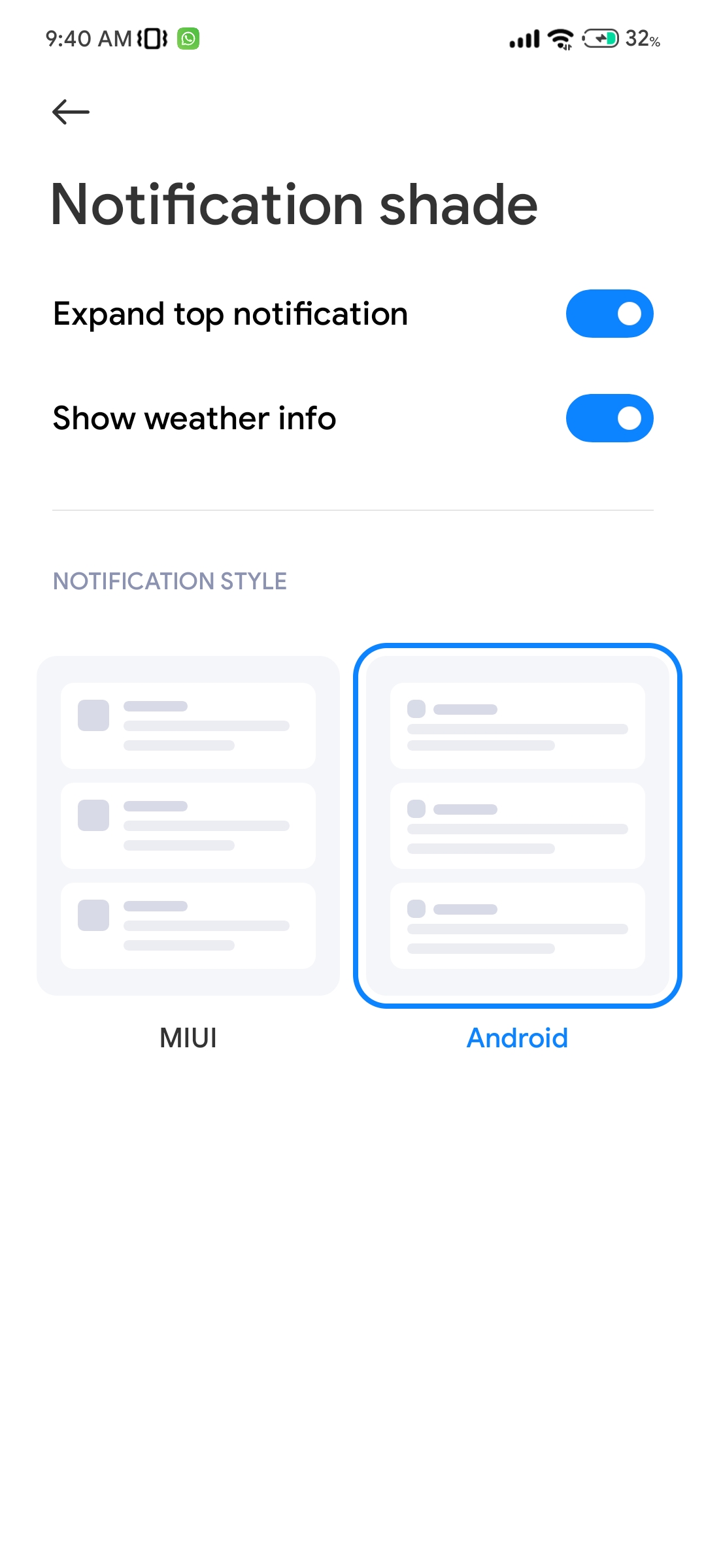Disable the Show weather info switch
This screenshot has width=706, height=1568.
[609, 418]
